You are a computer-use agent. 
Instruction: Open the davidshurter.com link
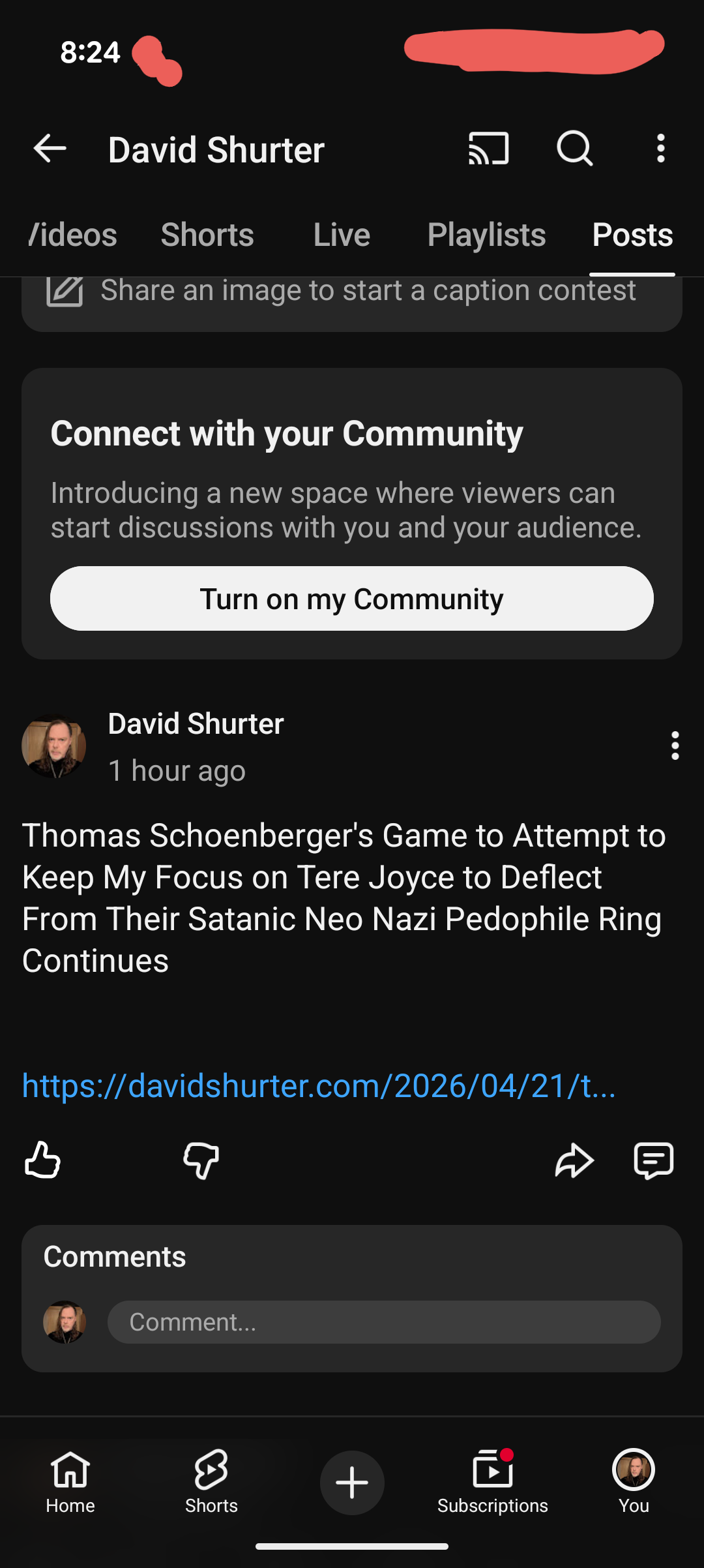[319, 1086]
